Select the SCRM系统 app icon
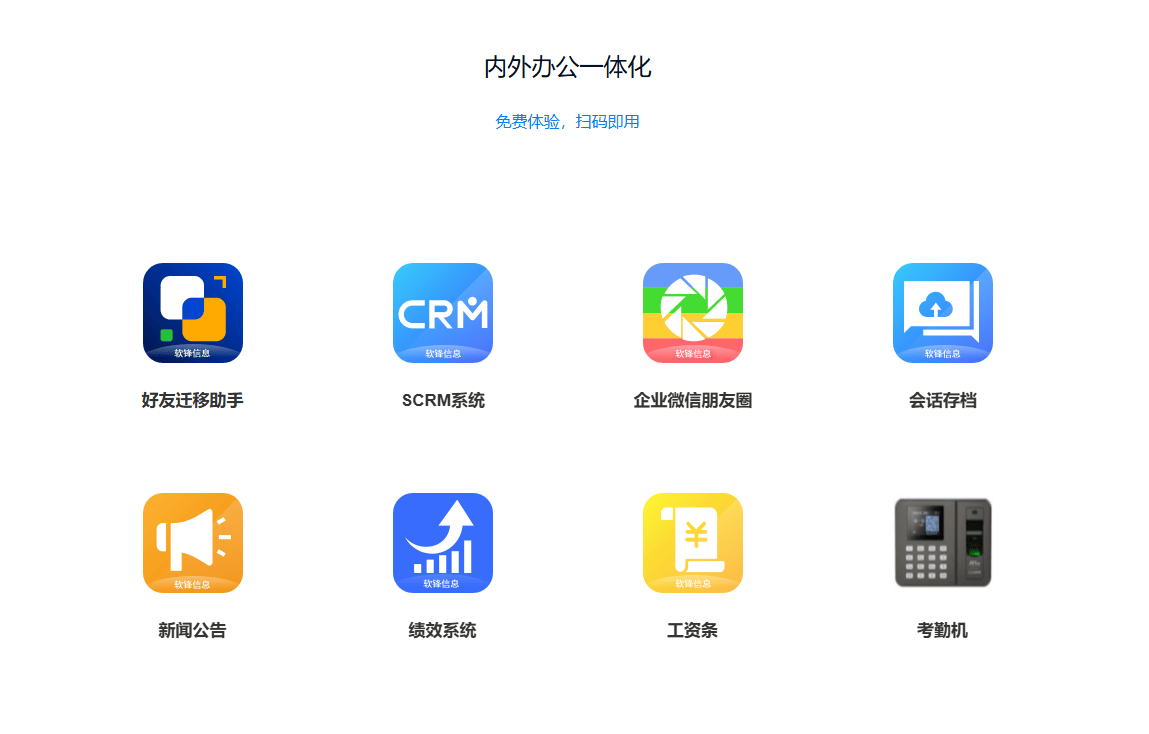This screenshot has width=1149, height=734. click(443, 313)
